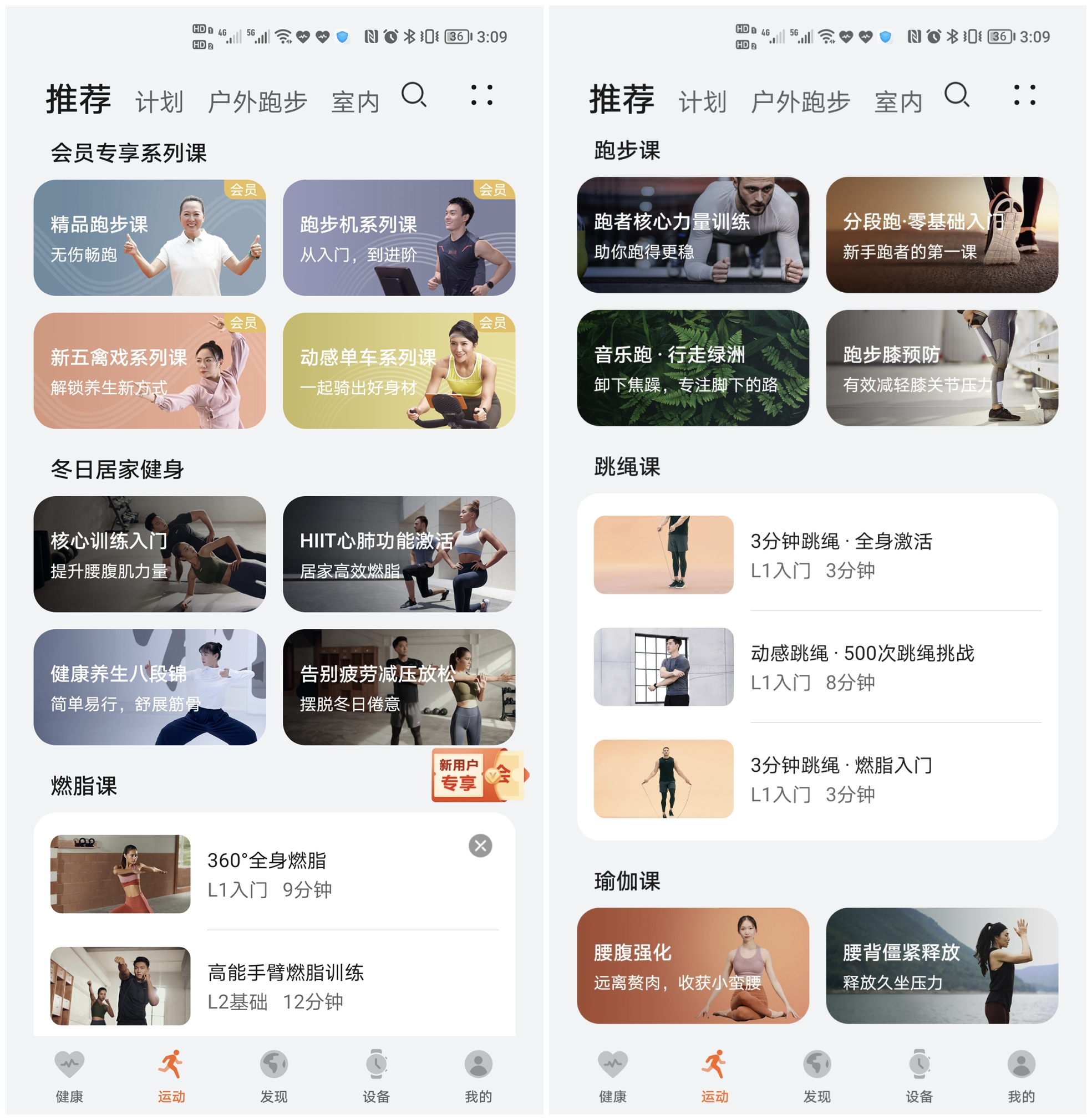Open the 分段跑·零基础入门 course
The image size is (1092, 1120).
click(x=942, y=235)
